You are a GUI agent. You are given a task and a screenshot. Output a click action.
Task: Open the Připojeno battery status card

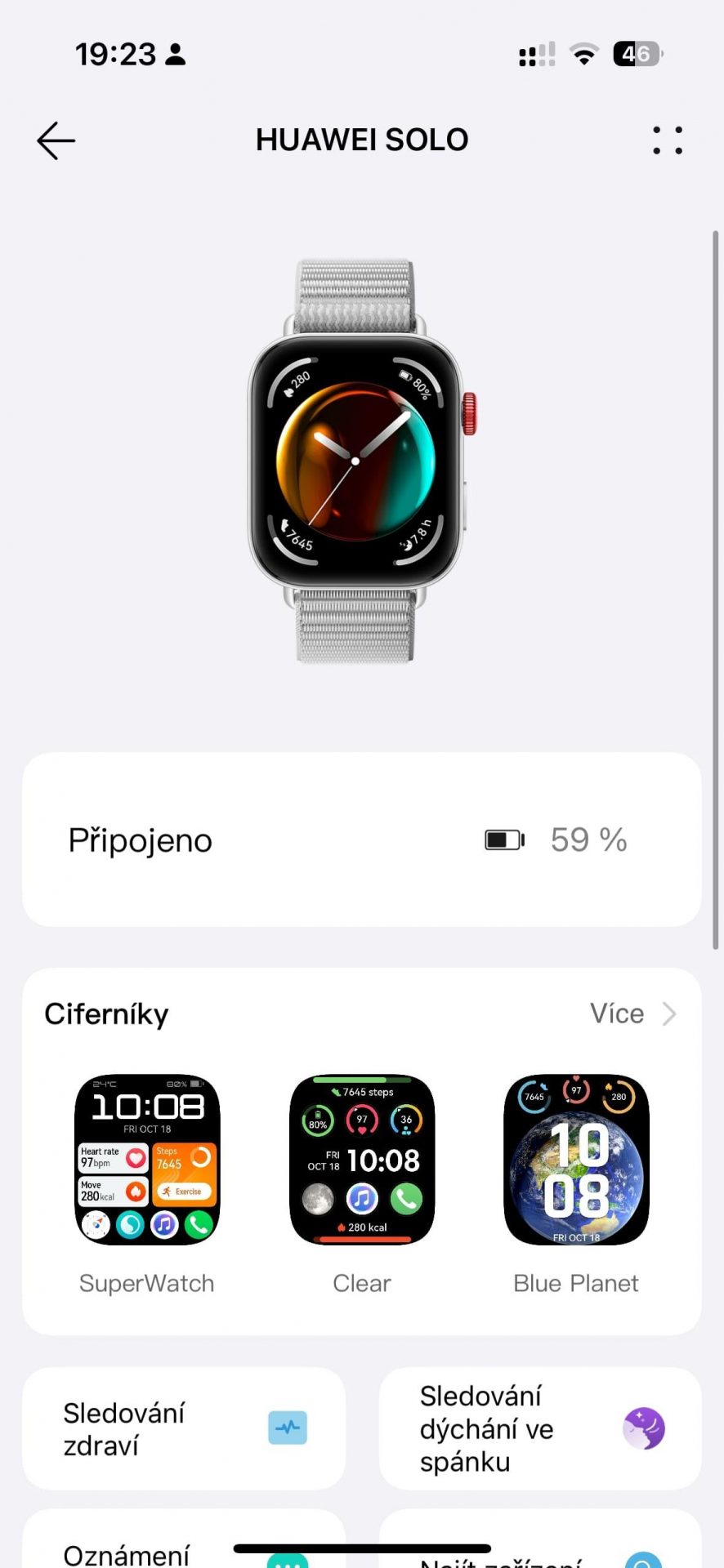coord(362,840)
